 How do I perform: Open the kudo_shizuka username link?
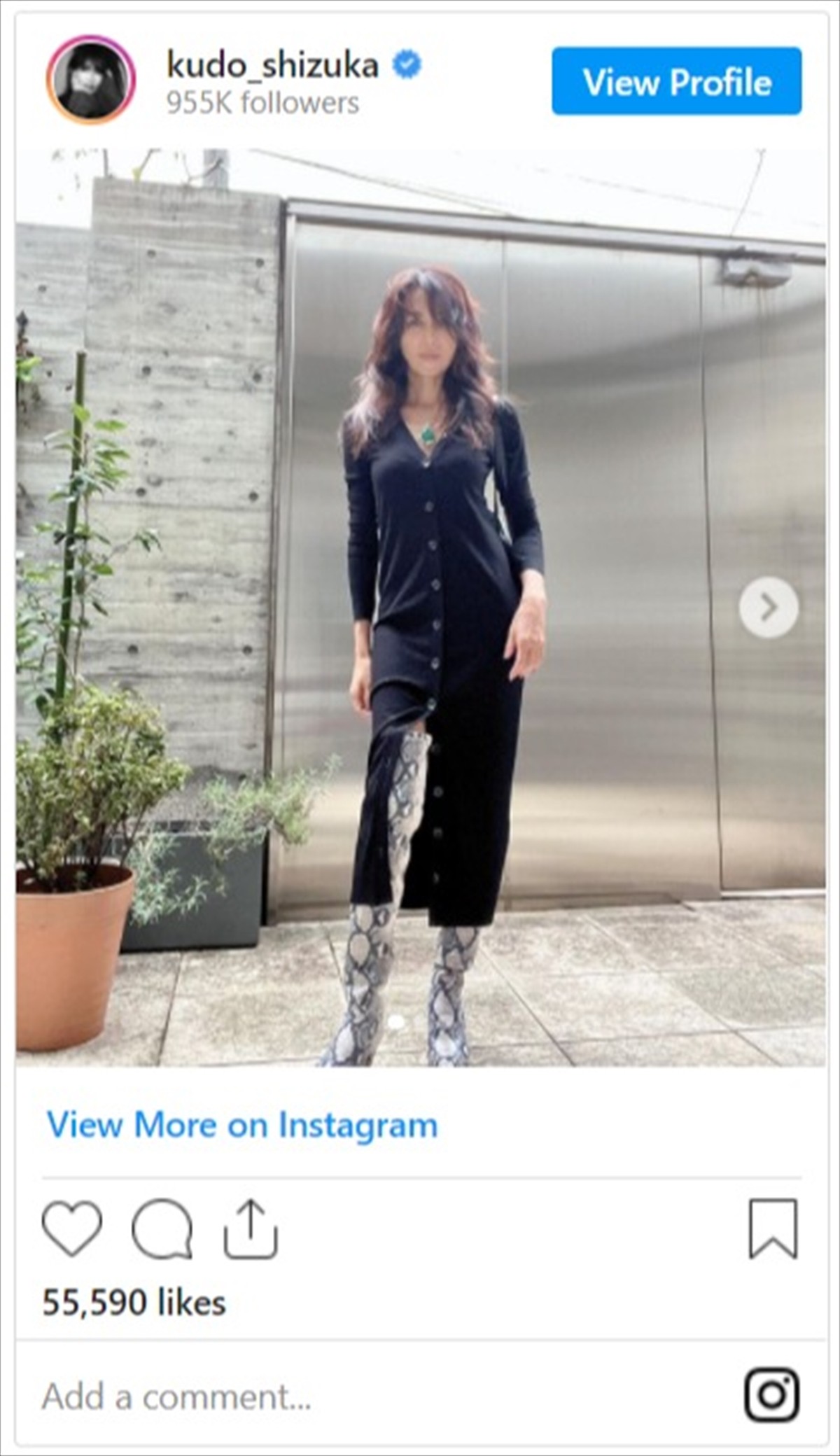pyautogui.click(x=272, y=65)
